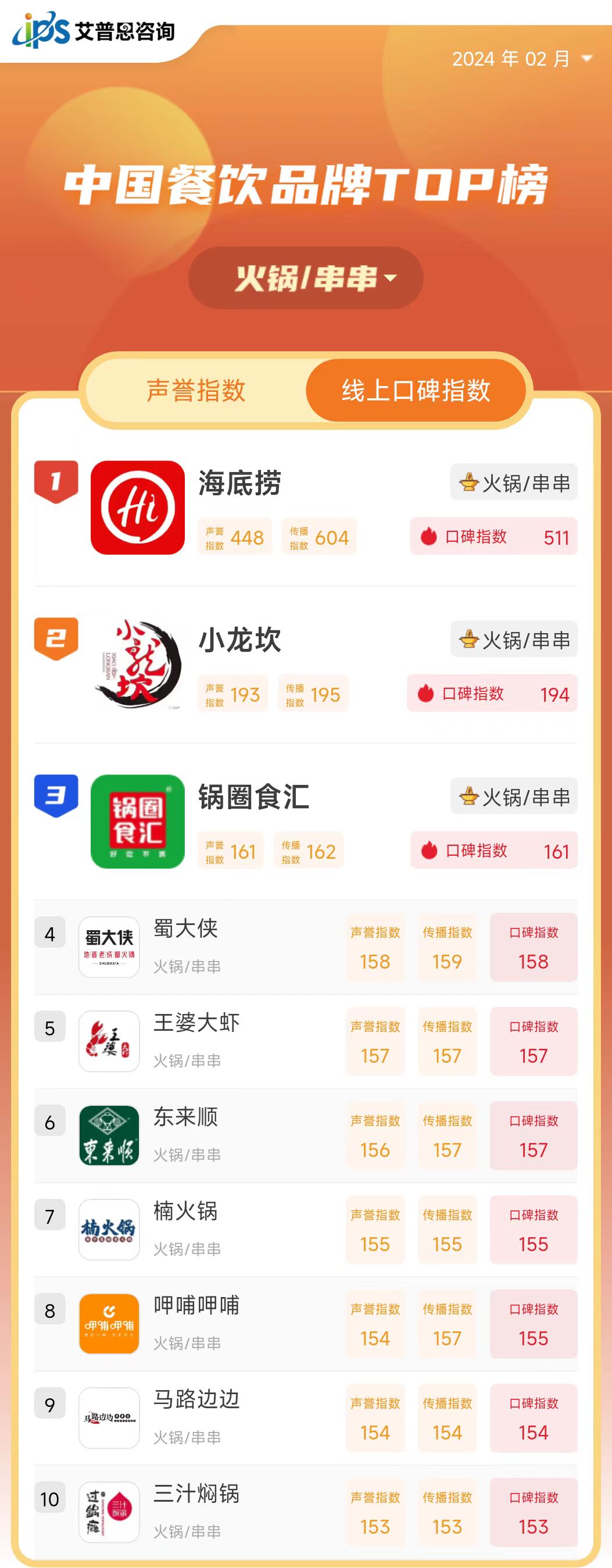Image resolution: width=612 pixels, height=1568 pixels.
Task: Open the 马路边边 row
Action: tap(196, 1417)
